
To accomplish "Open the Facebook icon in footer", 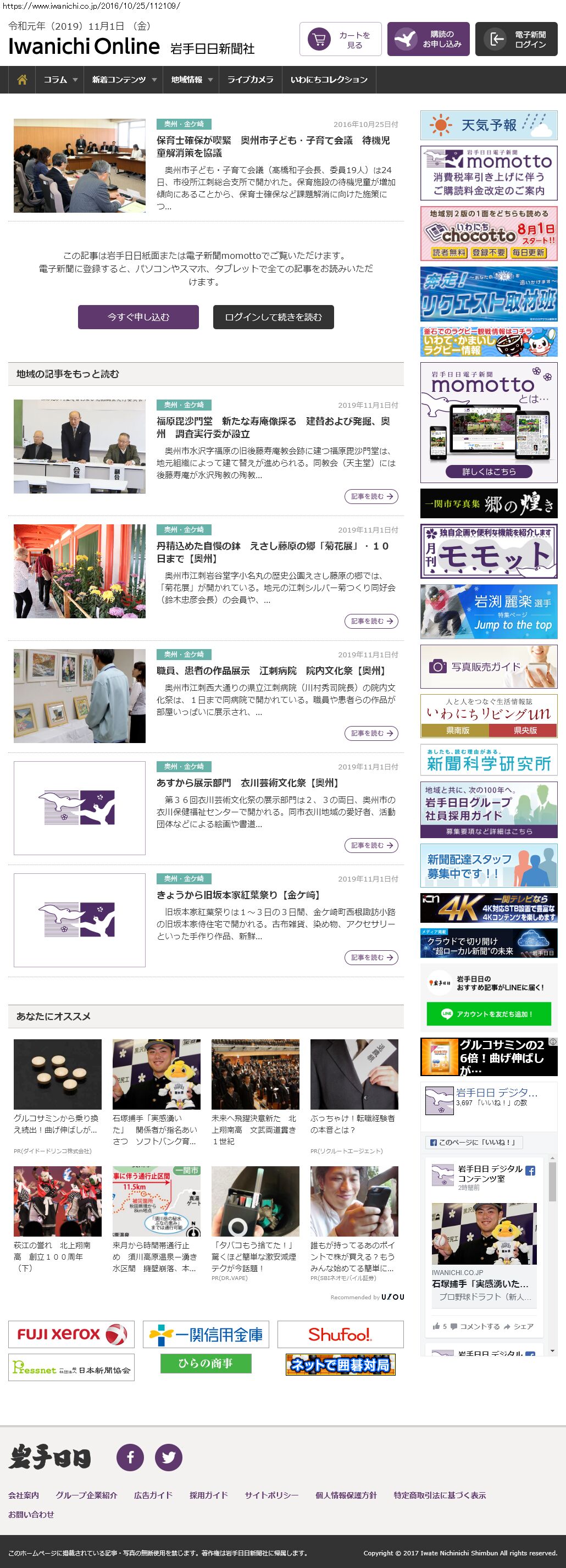I will pyautogui.click(x=130, y=1457).
